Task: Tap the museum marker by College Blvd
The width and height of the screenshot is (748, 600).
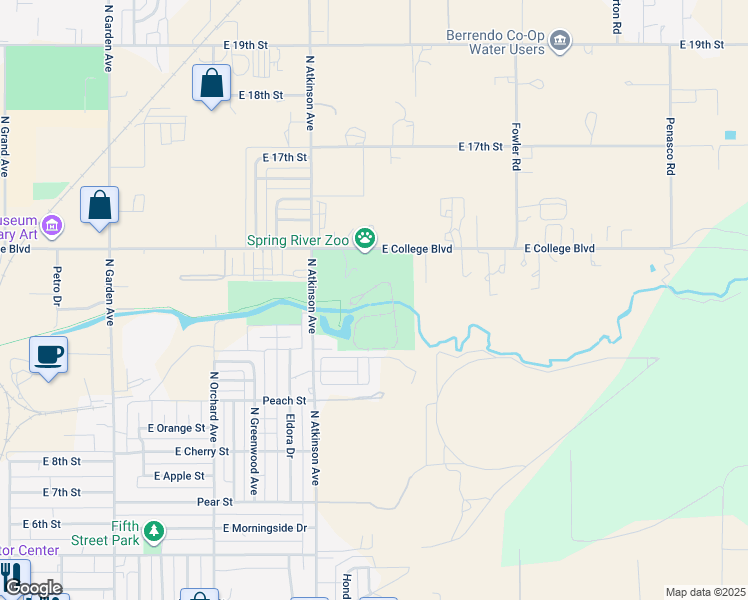Action: click(53, 223)
